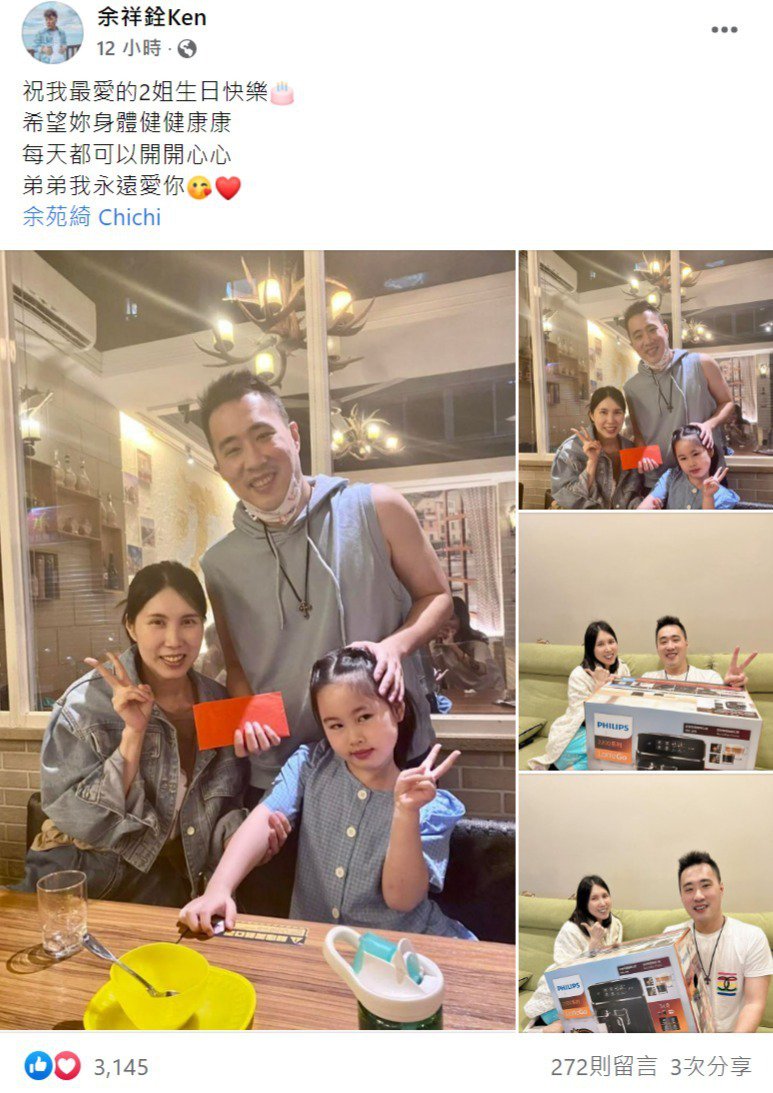
Task: View the 3次分享 shares list
Action: (710, 1067)
